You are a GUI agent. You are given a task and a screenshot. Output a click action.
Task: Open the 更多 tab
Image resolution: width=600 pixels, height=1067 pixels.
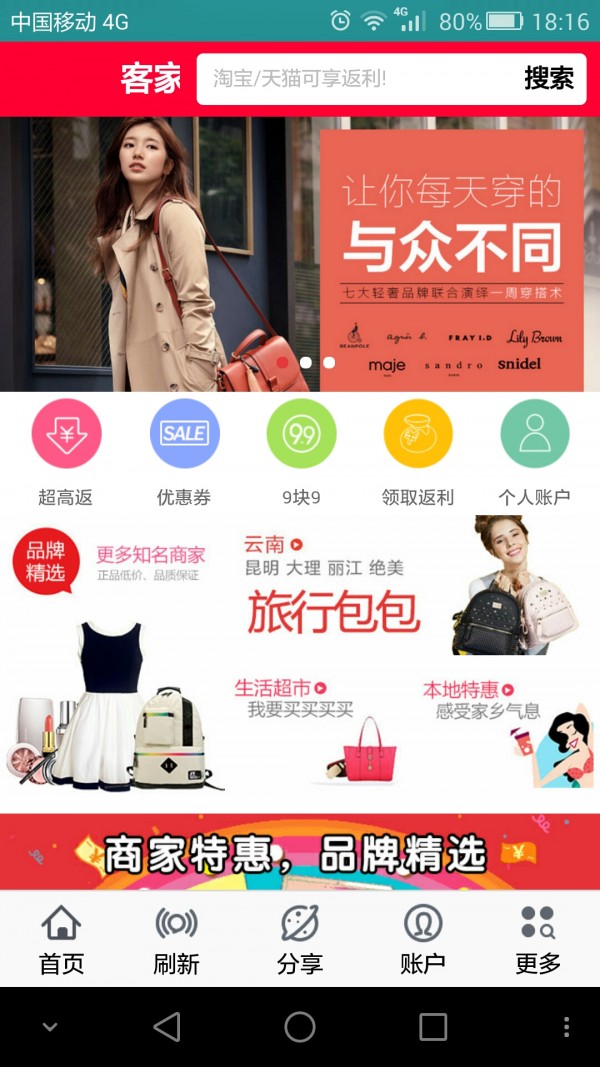[538, 940]
